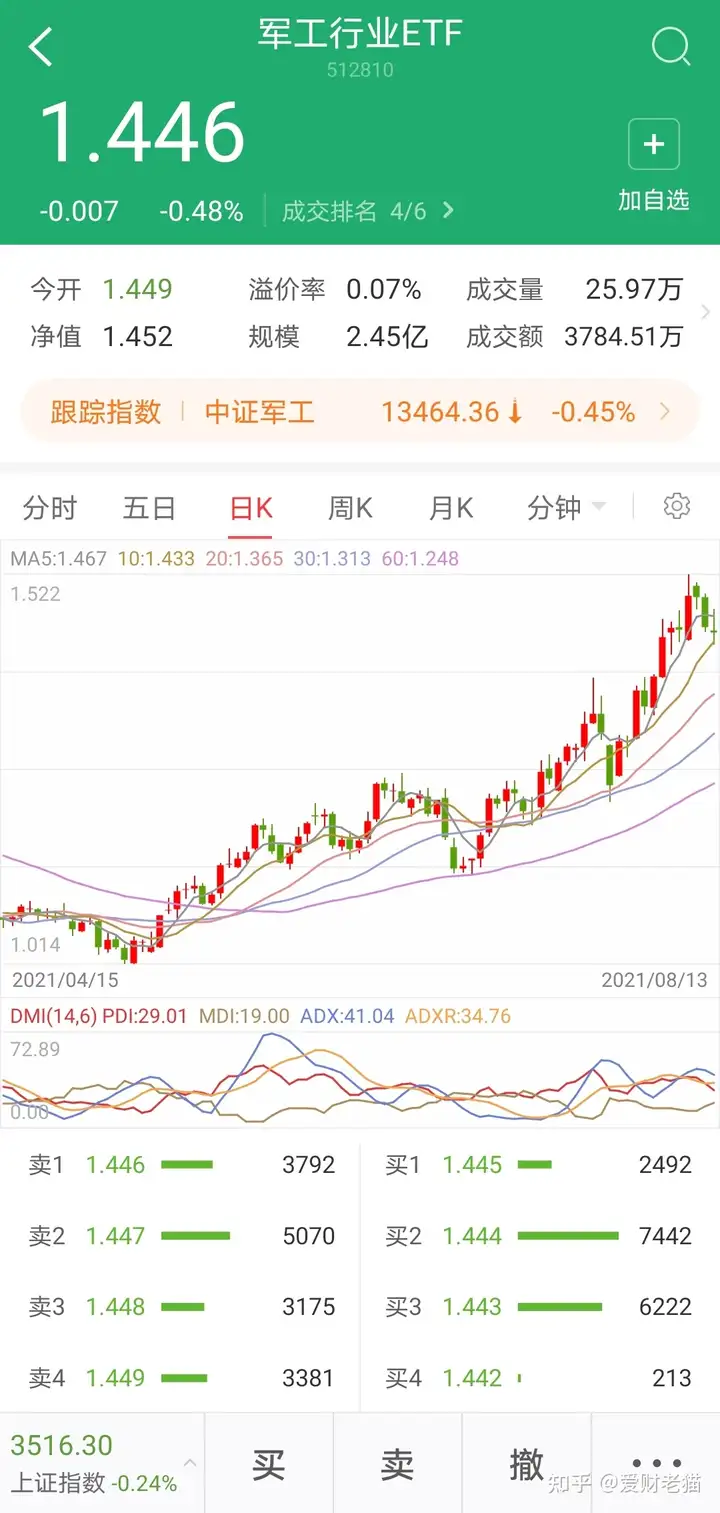Go back using the top arrow
This screenshot has width=720, height=1513.
(40, 46)
